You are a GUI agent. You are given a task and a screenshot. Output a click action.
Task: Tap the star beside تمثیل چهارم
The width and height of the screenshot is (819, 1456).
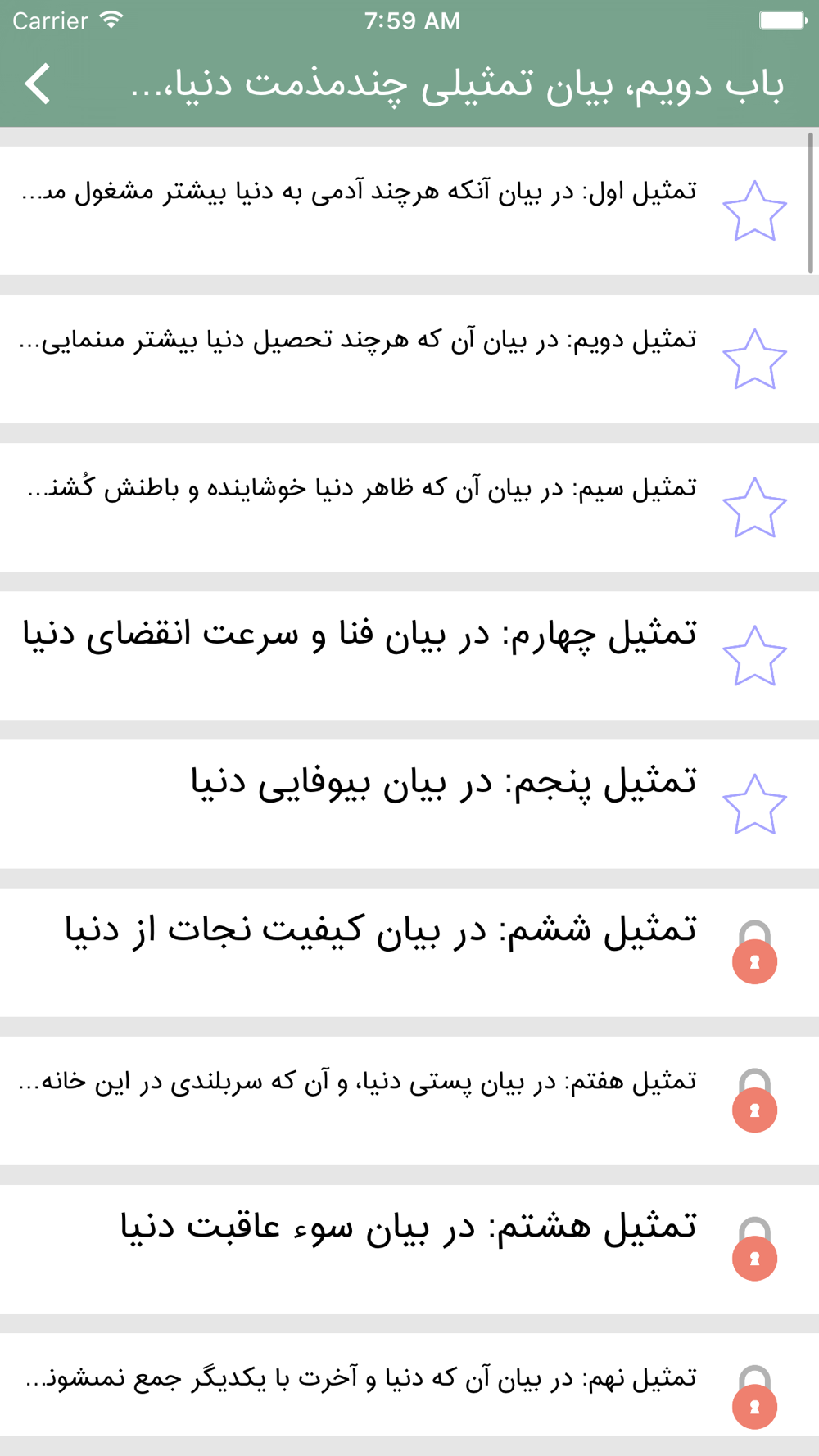[754, 656]
